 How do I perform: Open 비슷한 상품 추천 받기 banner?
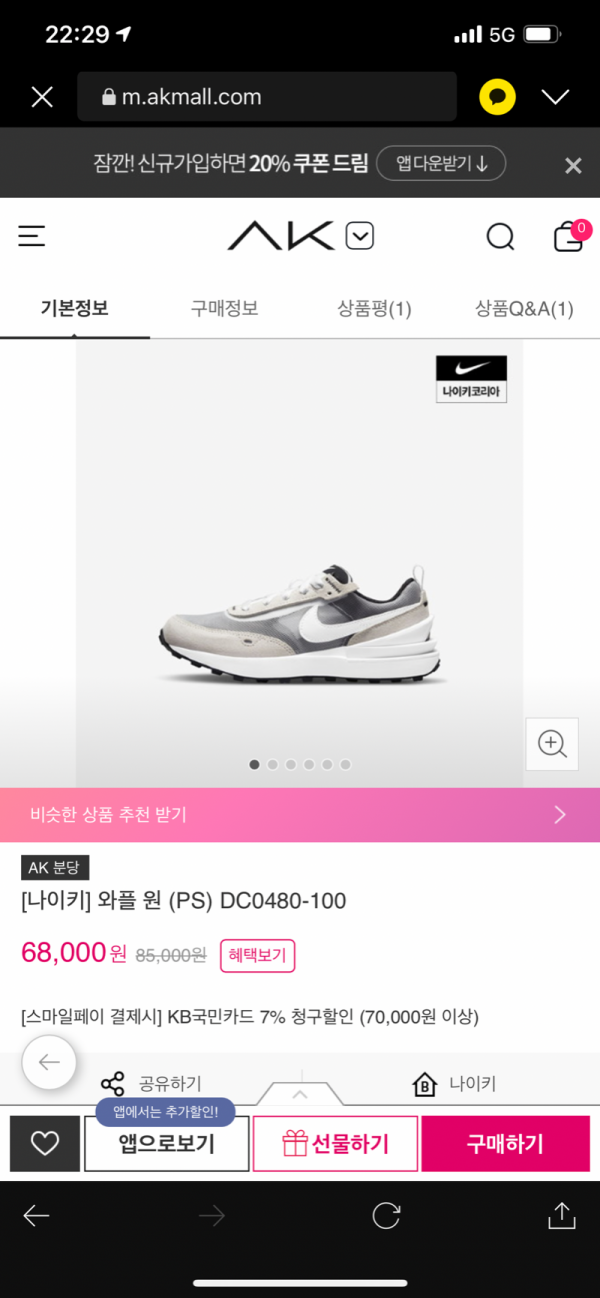click(300, 814)
